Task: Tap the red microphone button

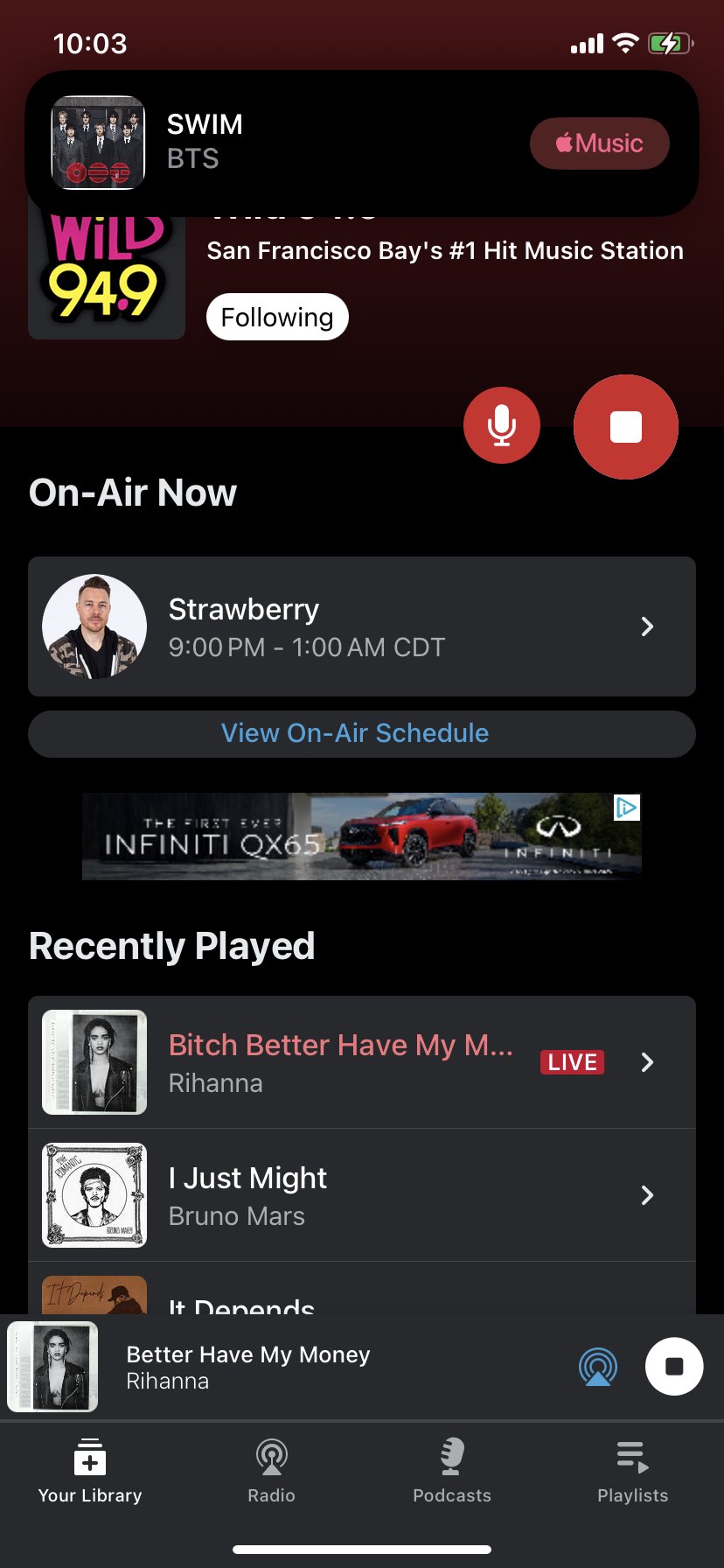Action: click(x=502, y=426)
